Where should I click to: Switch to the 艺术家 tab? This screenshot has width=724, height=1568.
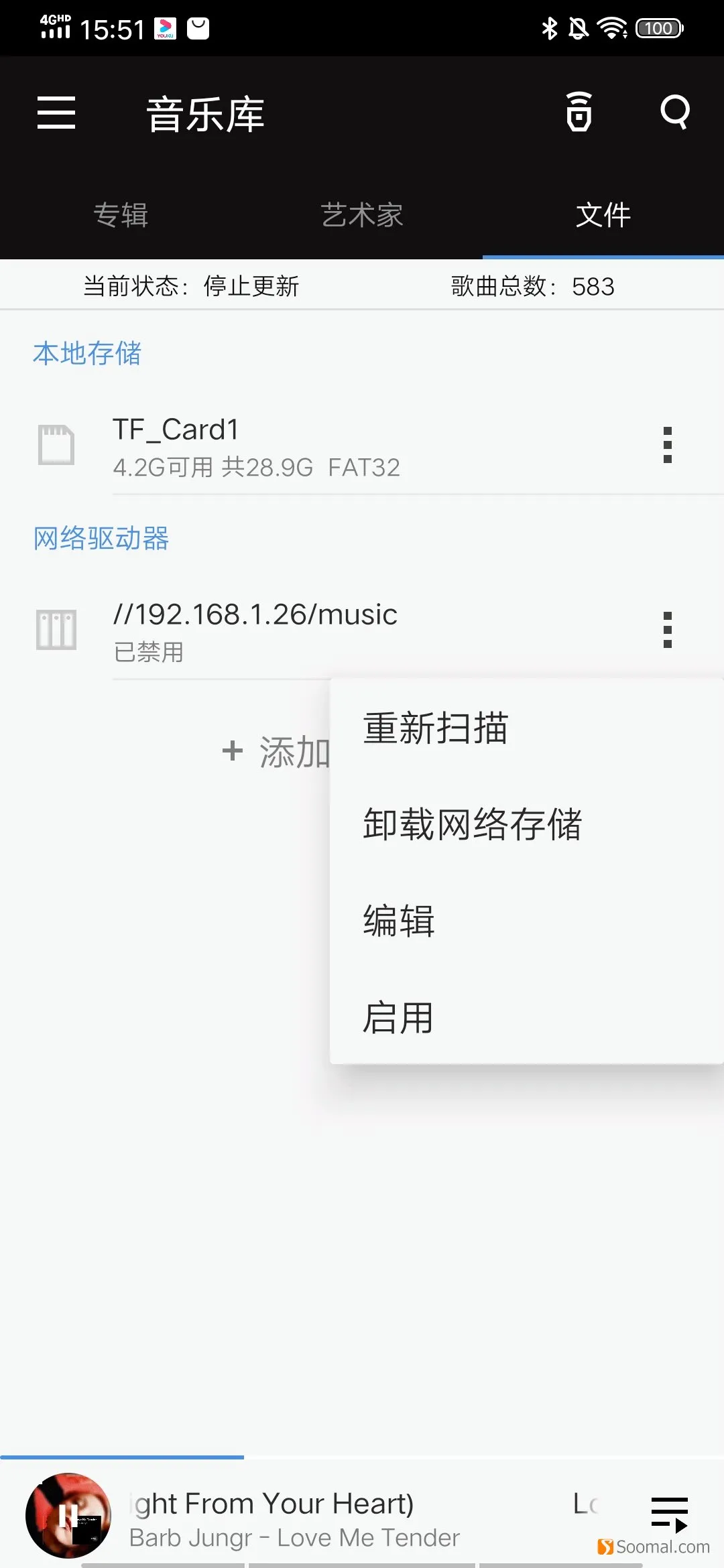point(362,215)
